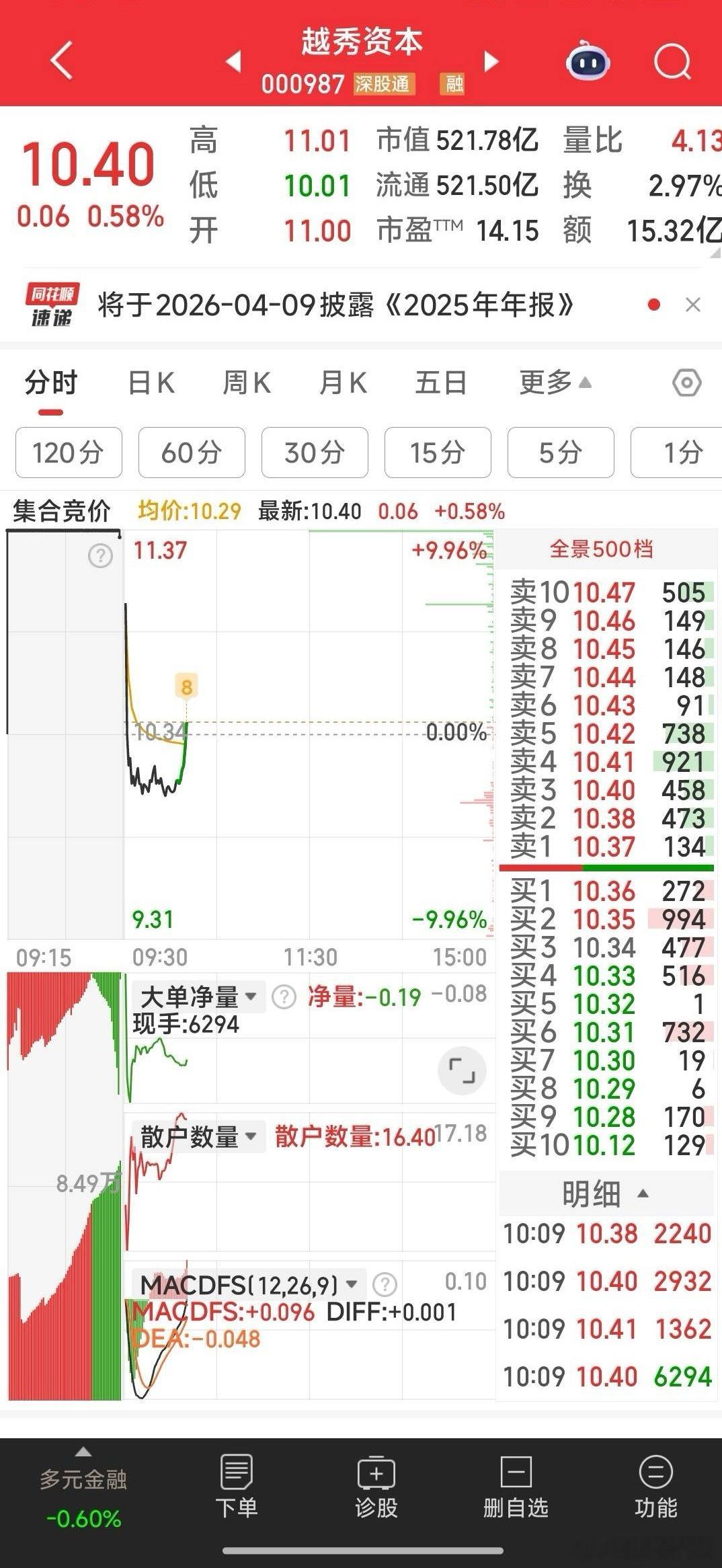Dismiss the 2025 annual report notice
722x1568 pixels.
(694, 305)
